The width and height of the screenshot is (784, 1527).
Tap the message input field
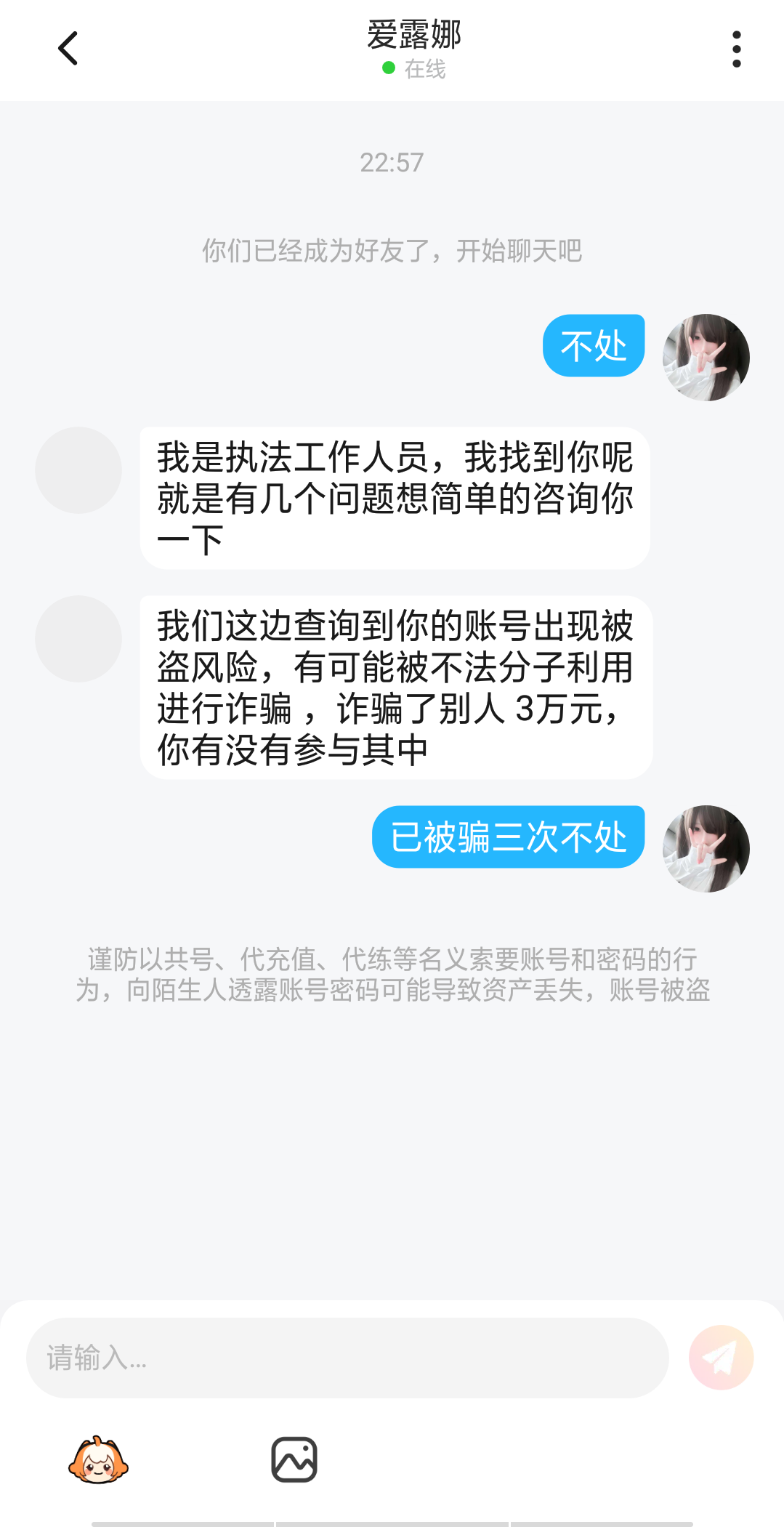coord(347,1357)
